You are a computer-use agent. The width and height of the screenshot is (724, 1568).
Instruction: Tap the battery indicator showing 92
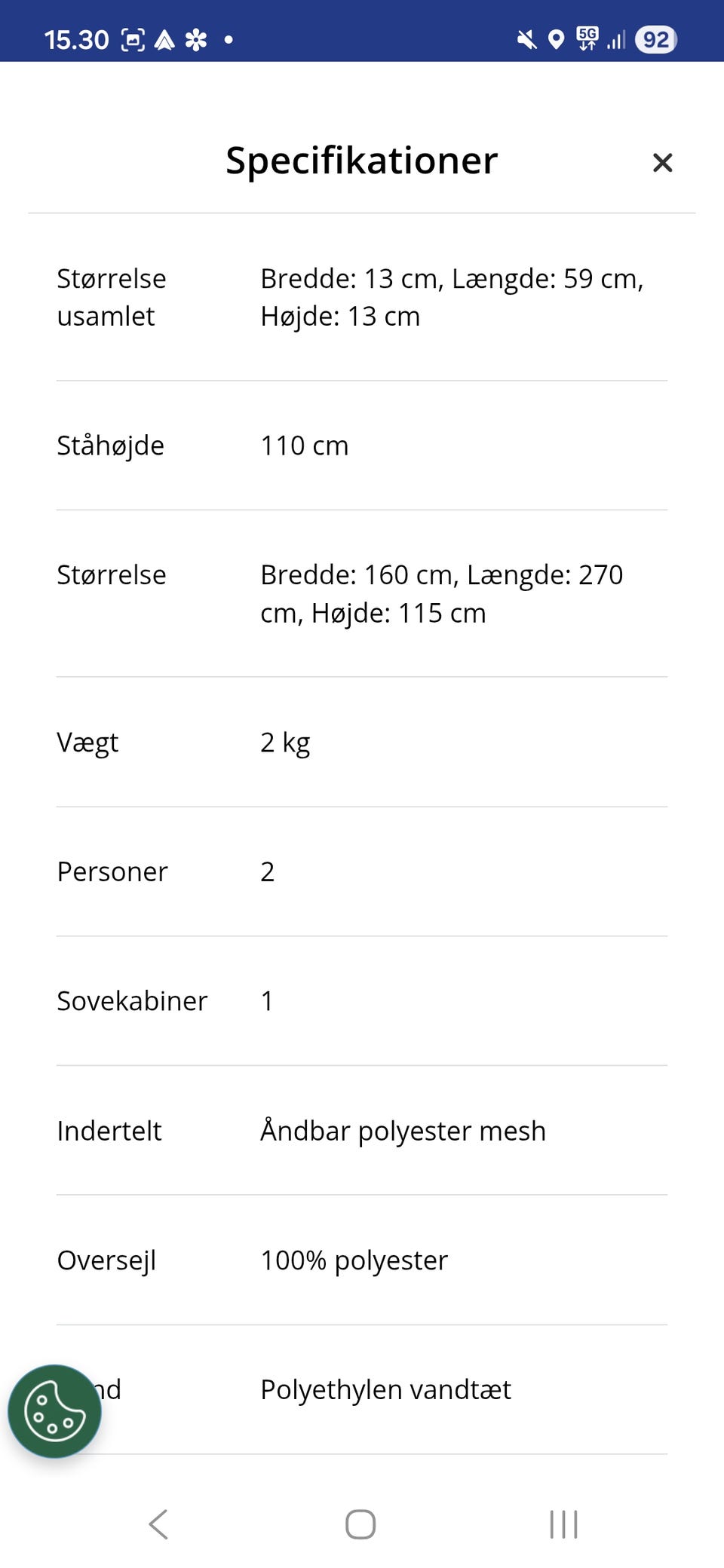pyautogui.click(x=655, y=39)
